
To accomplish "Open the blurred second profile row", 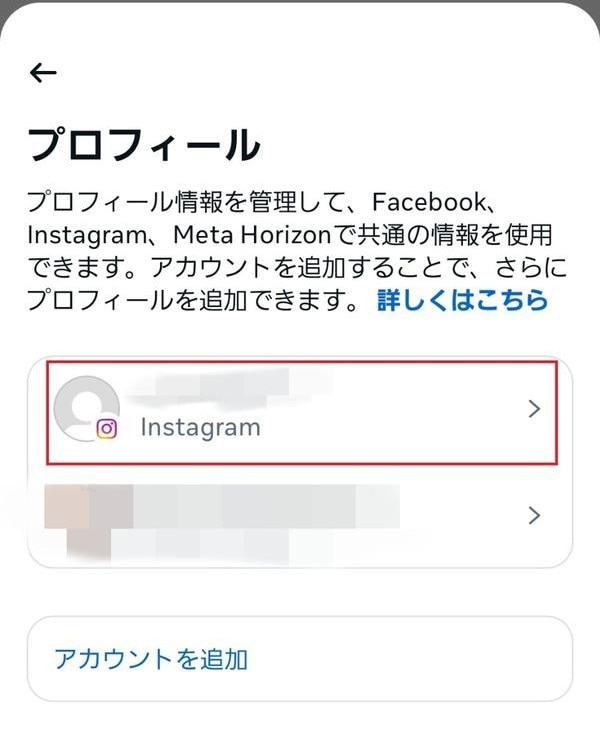I will point(300,516).
